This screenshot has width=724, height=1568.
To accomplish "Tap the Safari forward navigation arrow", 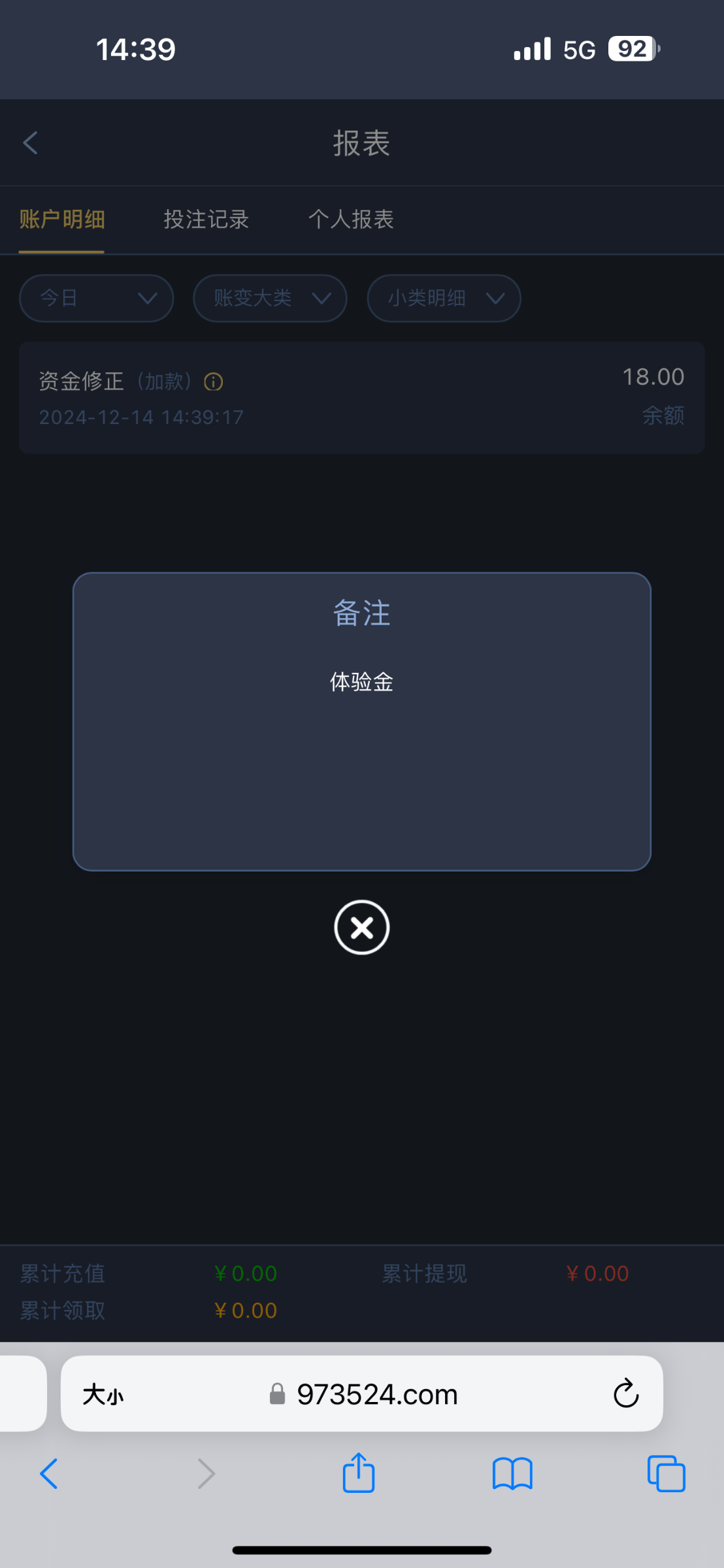I will (x=206, y=1473).
